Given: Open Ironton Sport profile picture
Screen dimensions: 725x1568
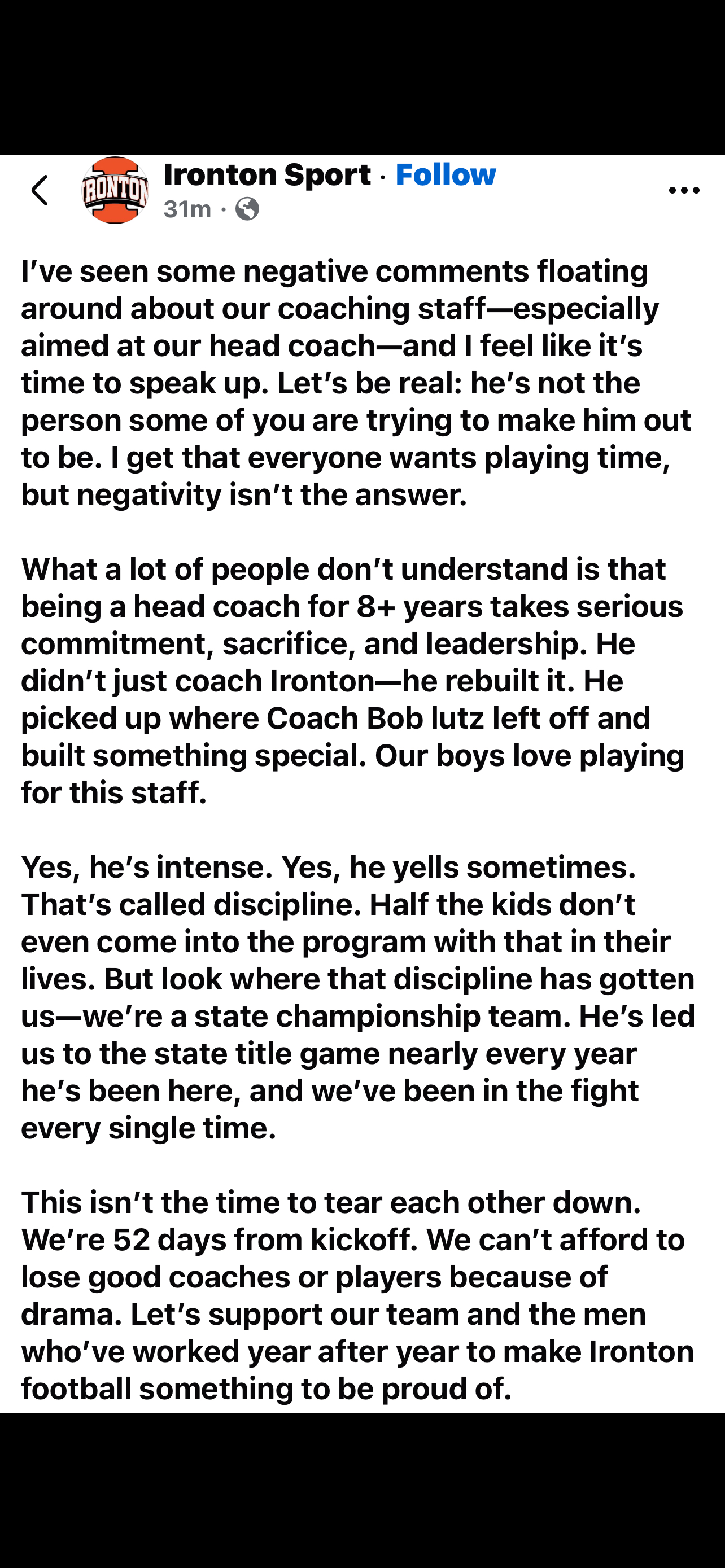Looking at the screenshot, I should (x=116, y=191).
